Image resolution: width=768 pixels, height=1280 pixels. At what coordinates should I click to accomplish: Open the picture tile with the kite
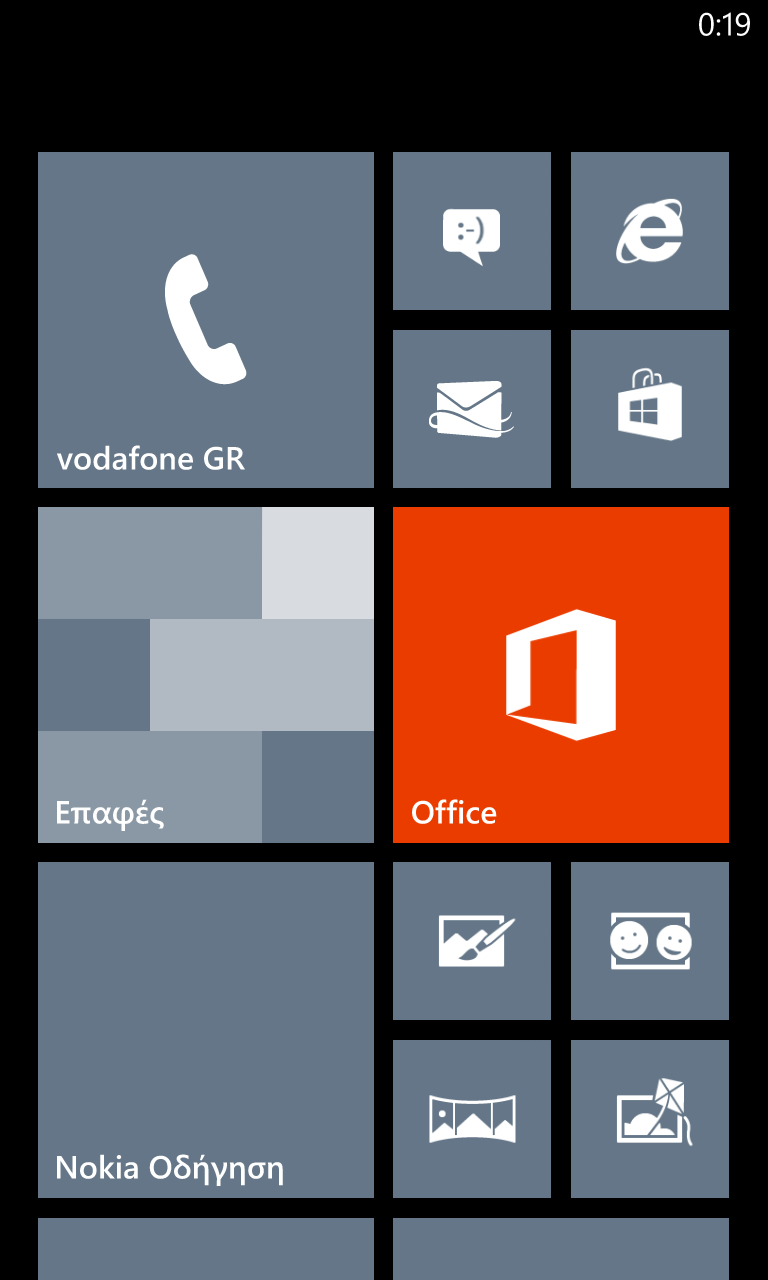tap(650, 1119)
